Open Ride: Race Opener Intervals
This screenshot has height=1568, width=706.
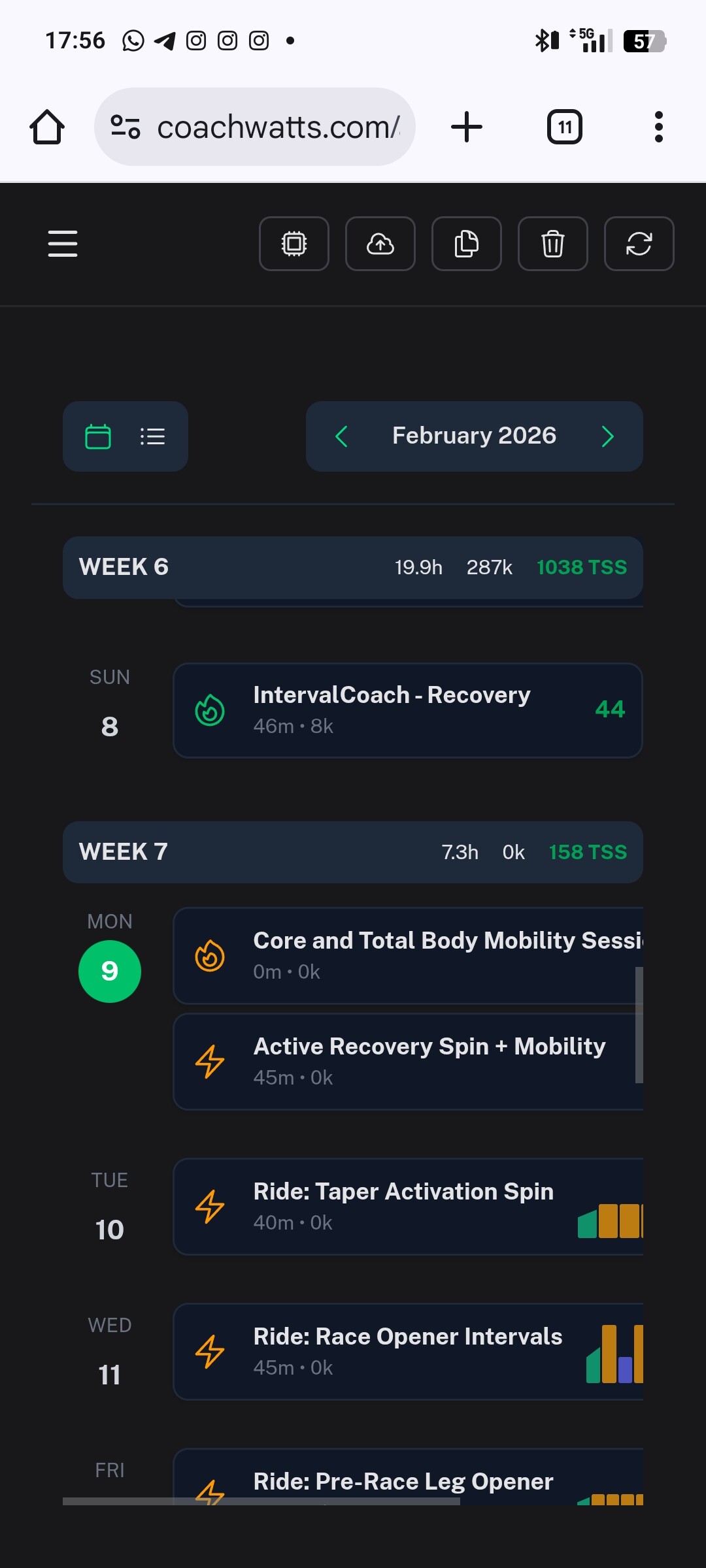pos(407,1351)
